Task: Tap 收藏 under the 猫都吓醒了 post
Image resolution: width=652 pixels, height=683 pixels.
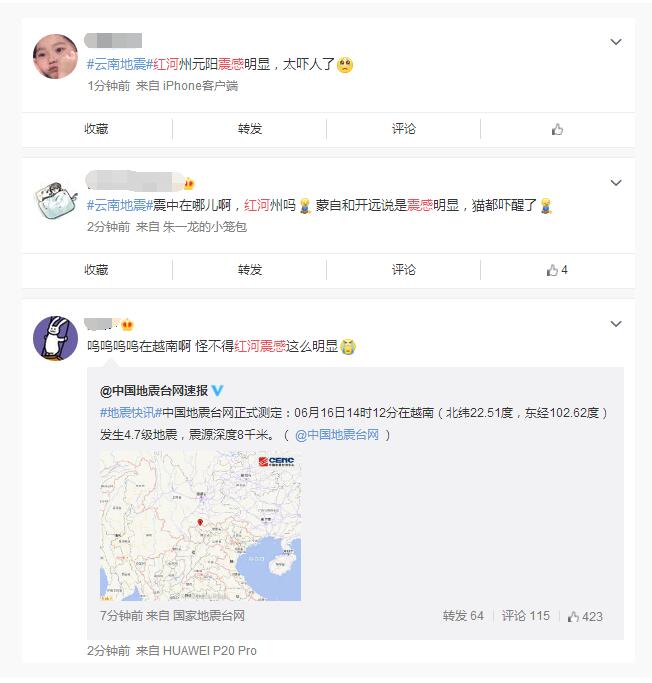Action: tap(96, 270)
